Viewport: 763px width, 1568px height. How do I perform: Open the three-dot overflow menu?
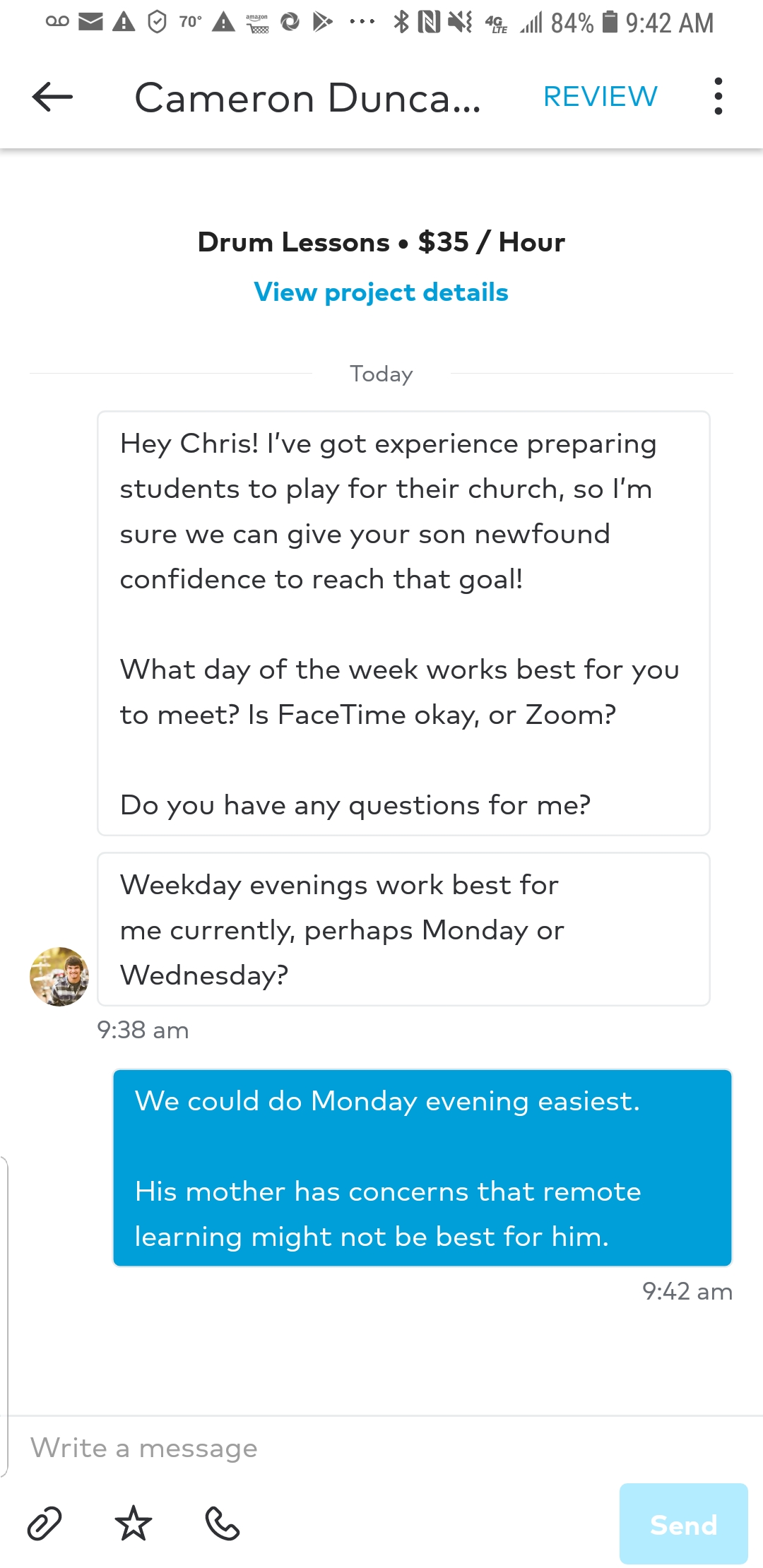tap(718, 97)
